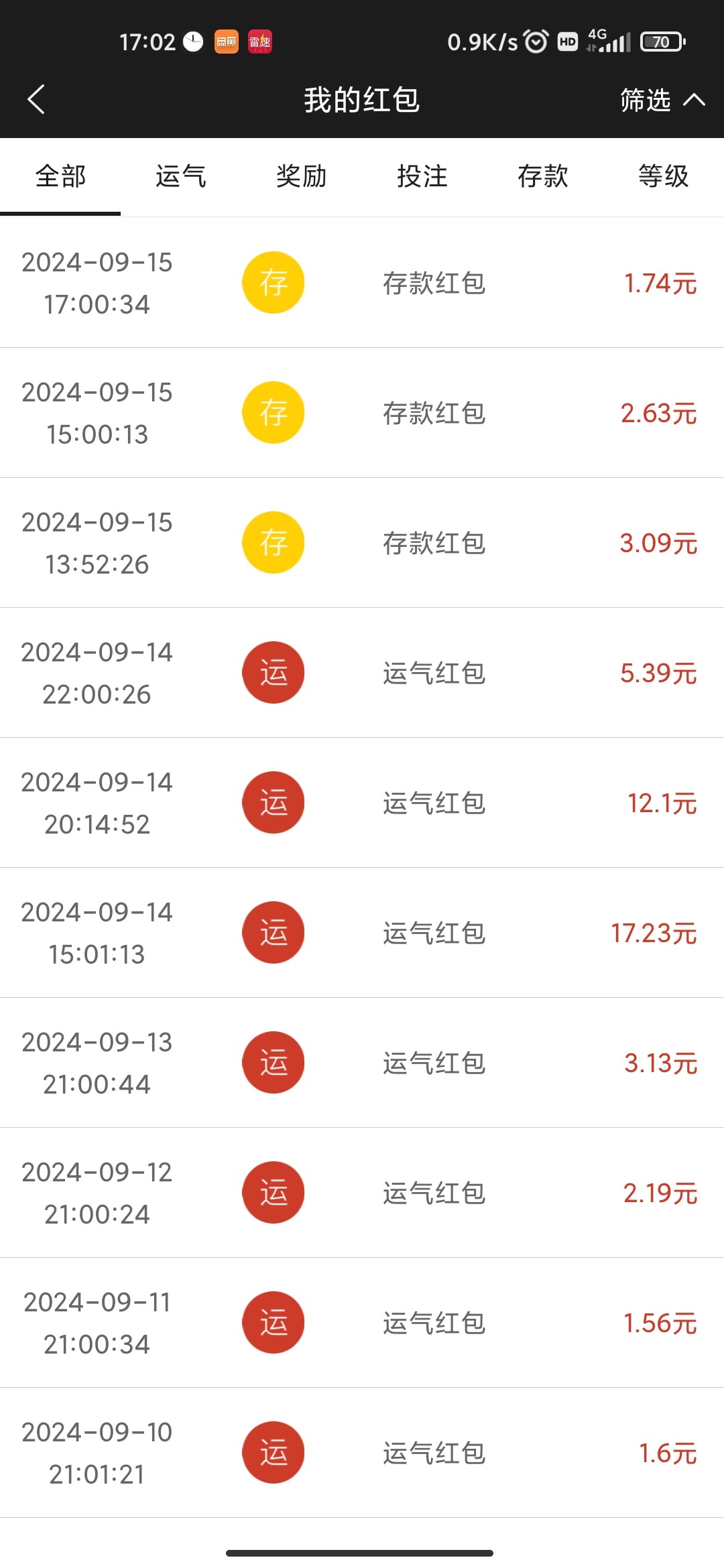
Task: Open the 奖励 tab
Action: point(302,177)
